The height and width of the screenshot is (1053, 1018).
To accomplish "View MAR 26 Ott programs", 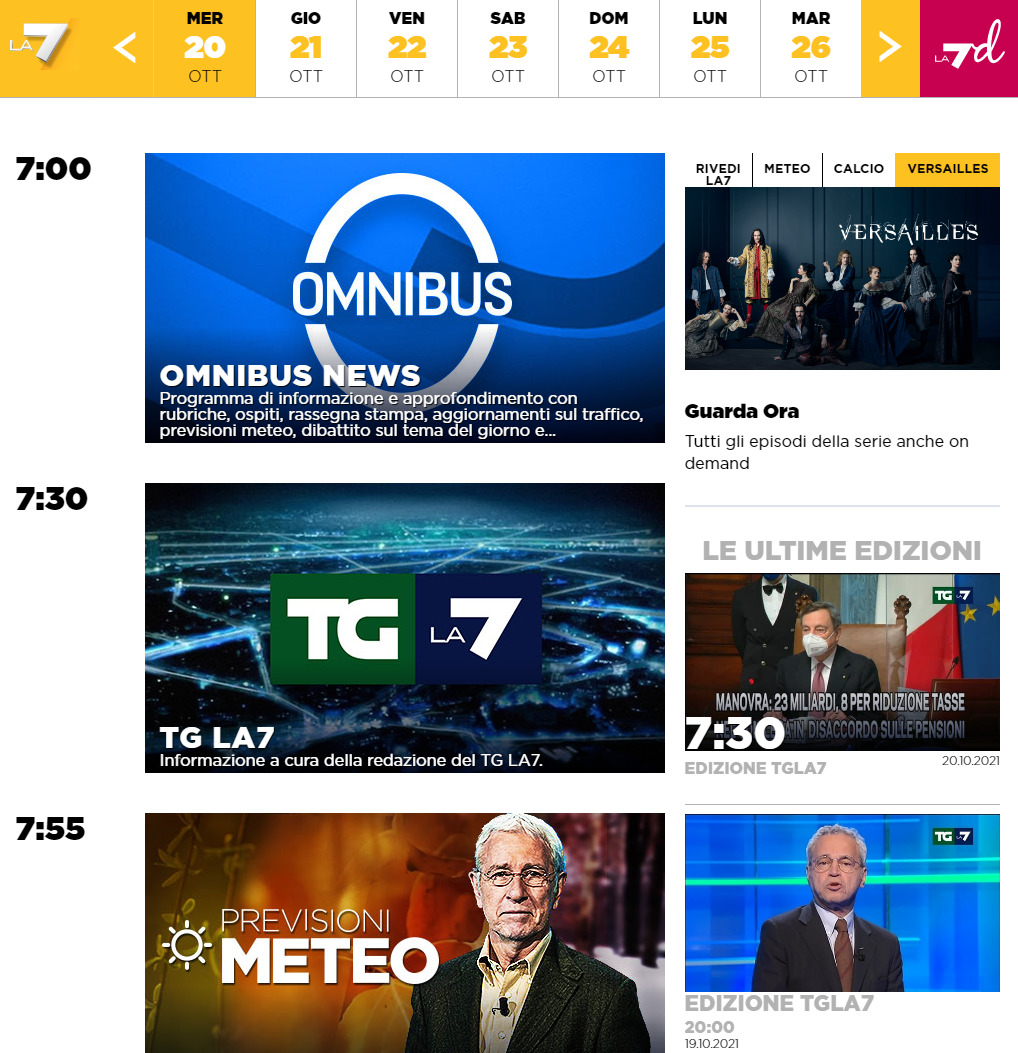I will click(810, 48).
